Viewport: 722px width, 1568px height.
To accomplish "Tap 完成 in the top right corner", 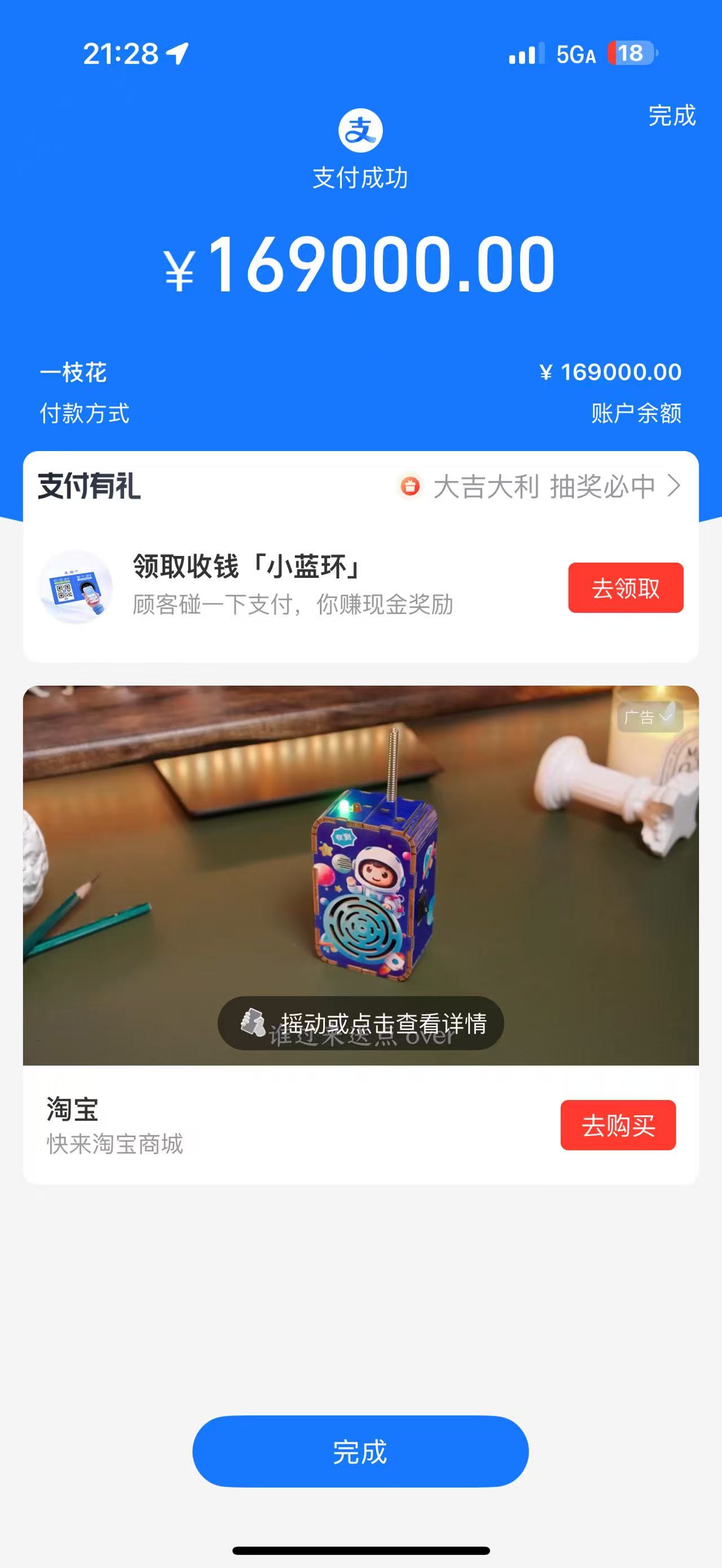I will [671, 116].
